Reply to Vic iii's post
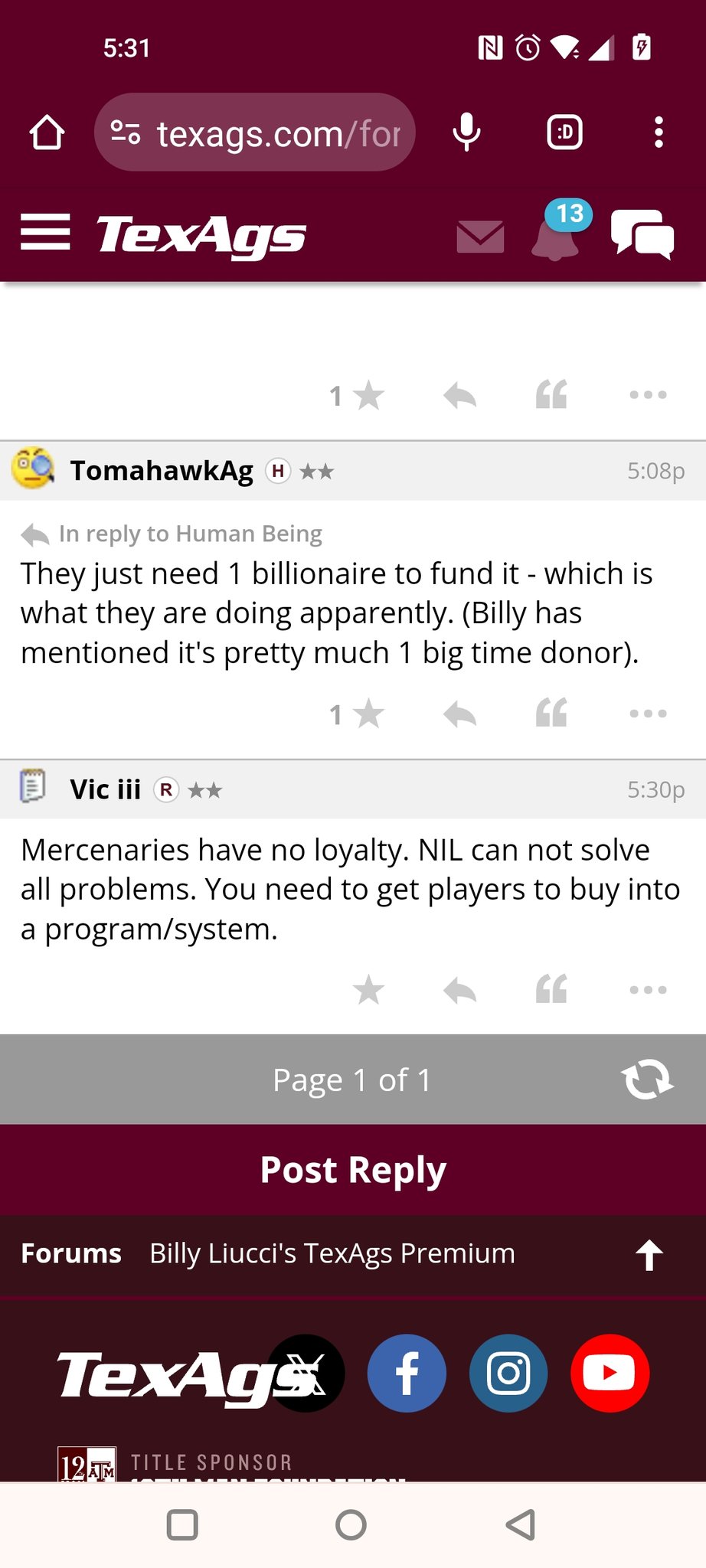The width and height of the screenshot is (706, 1568). [x=459, y=991]
